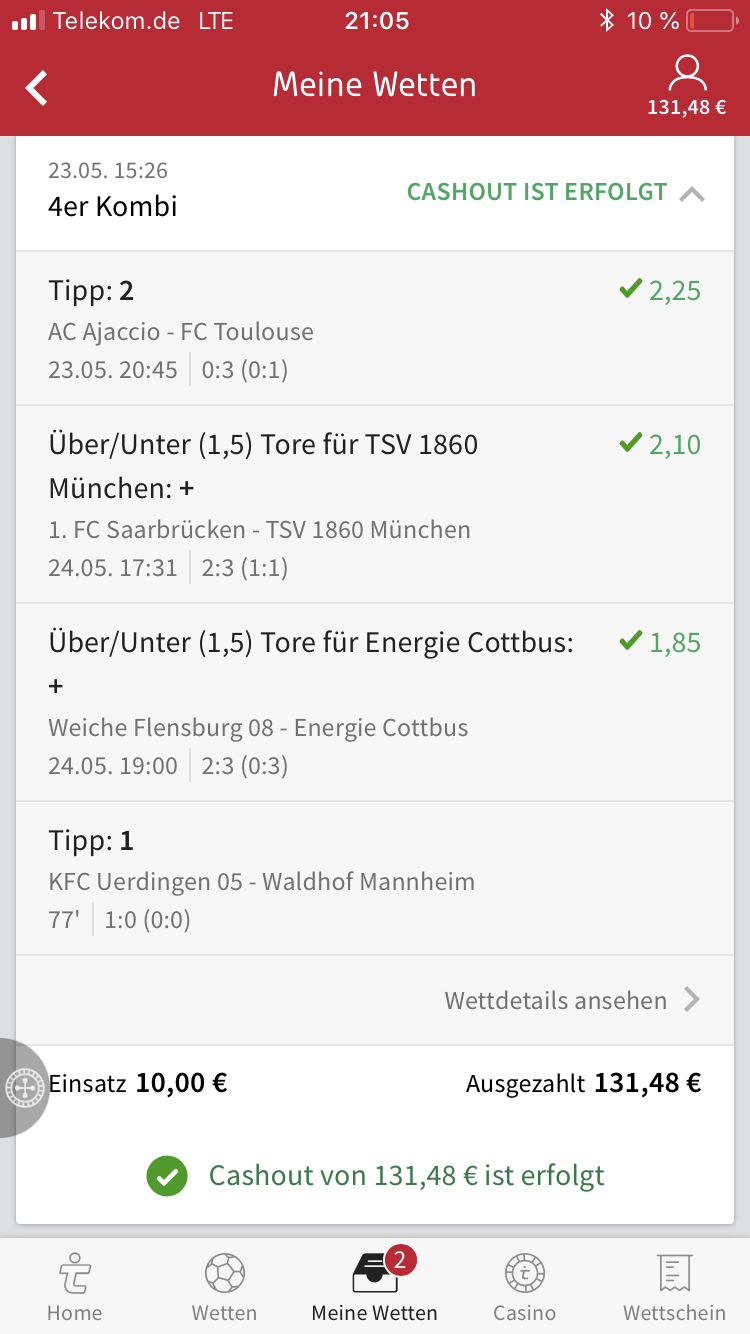Open Wettdetails ansehen
The height and width of the screenshot is (1334, 750).
tap(572, 1000)
